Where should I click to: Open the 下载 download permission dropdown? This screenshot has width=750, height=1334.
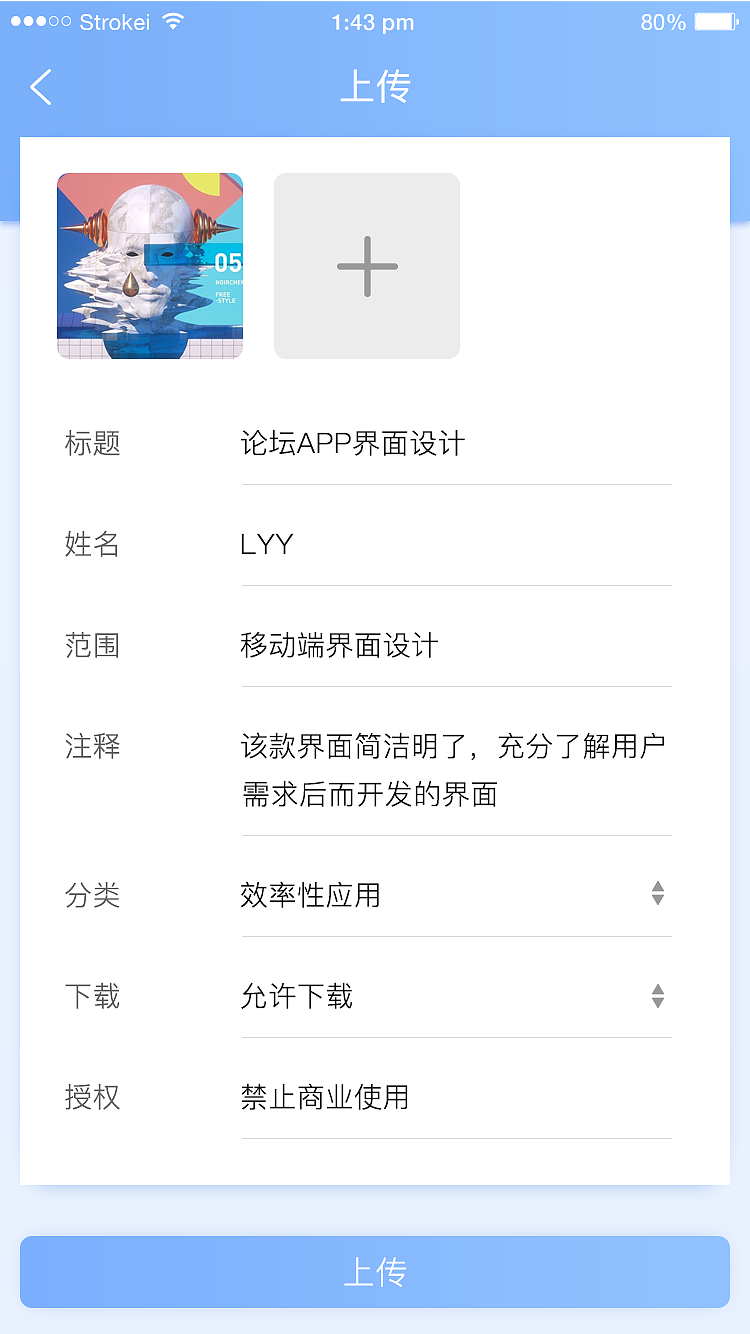click(455, 996)
